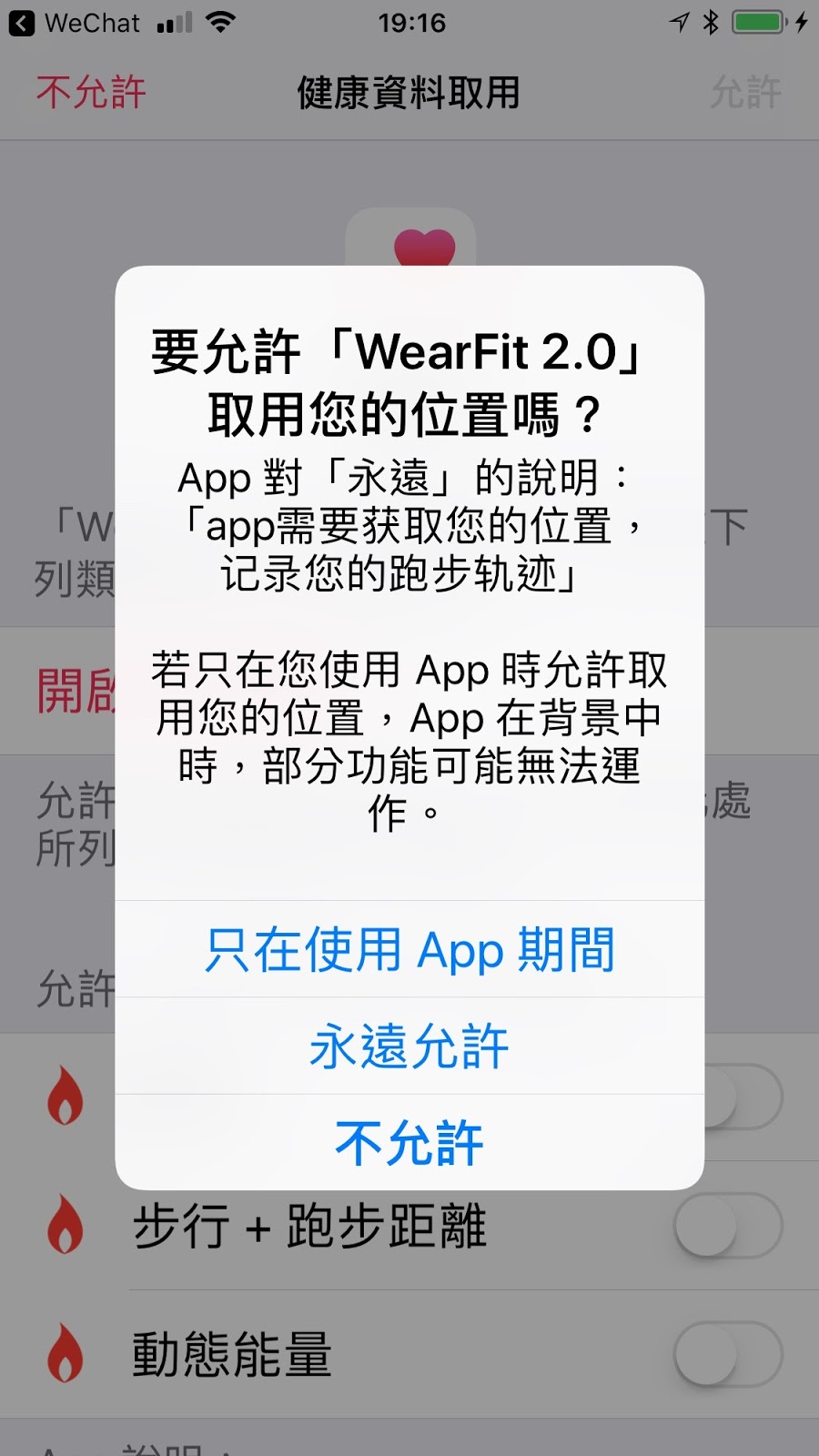Select 只在使用 App 期間 in the dialog
The width and height of the screenshot is (819, 1456).
pos(409,949)
